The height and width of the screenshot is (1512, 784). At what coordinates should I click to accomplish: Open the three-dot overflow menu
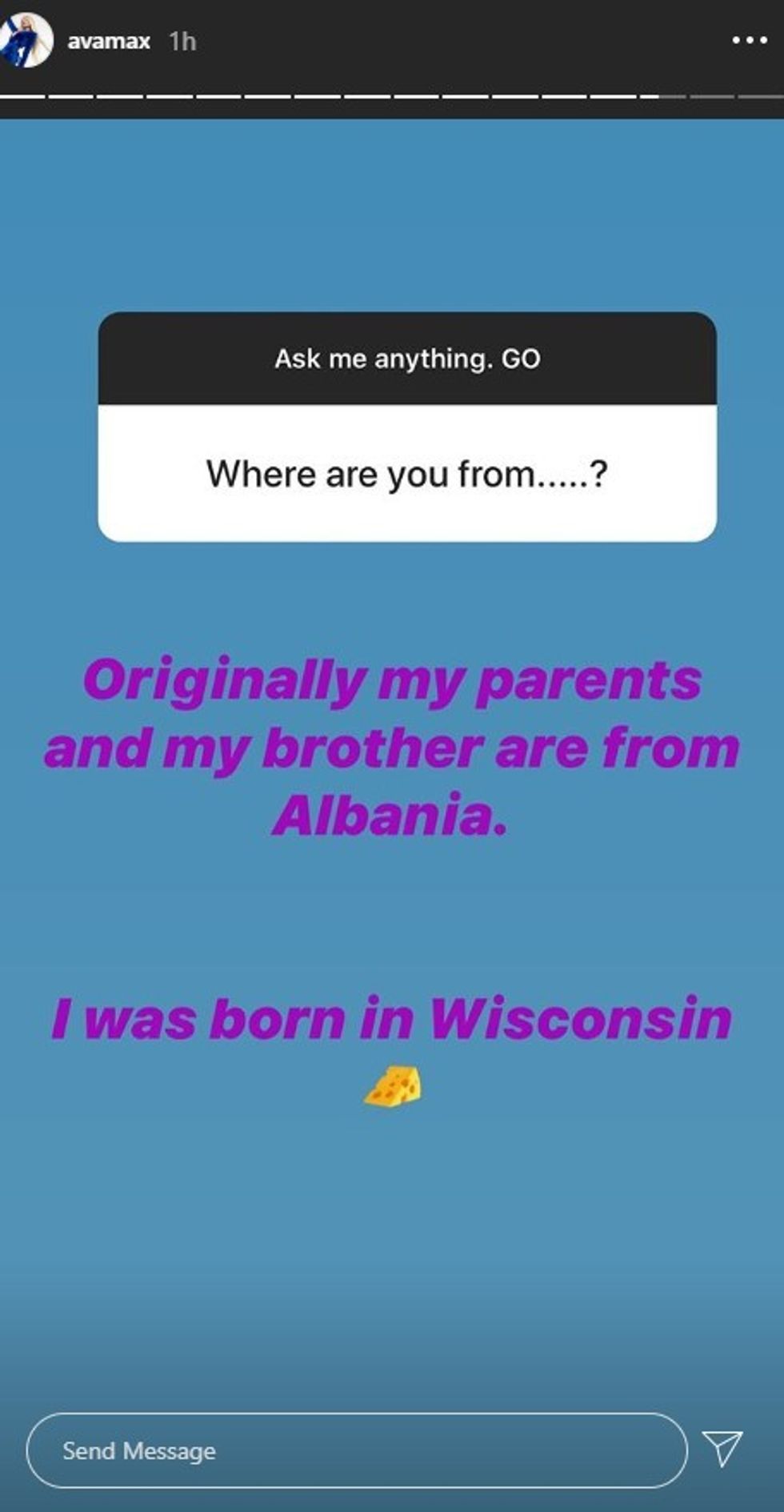[x=750, y=39]
